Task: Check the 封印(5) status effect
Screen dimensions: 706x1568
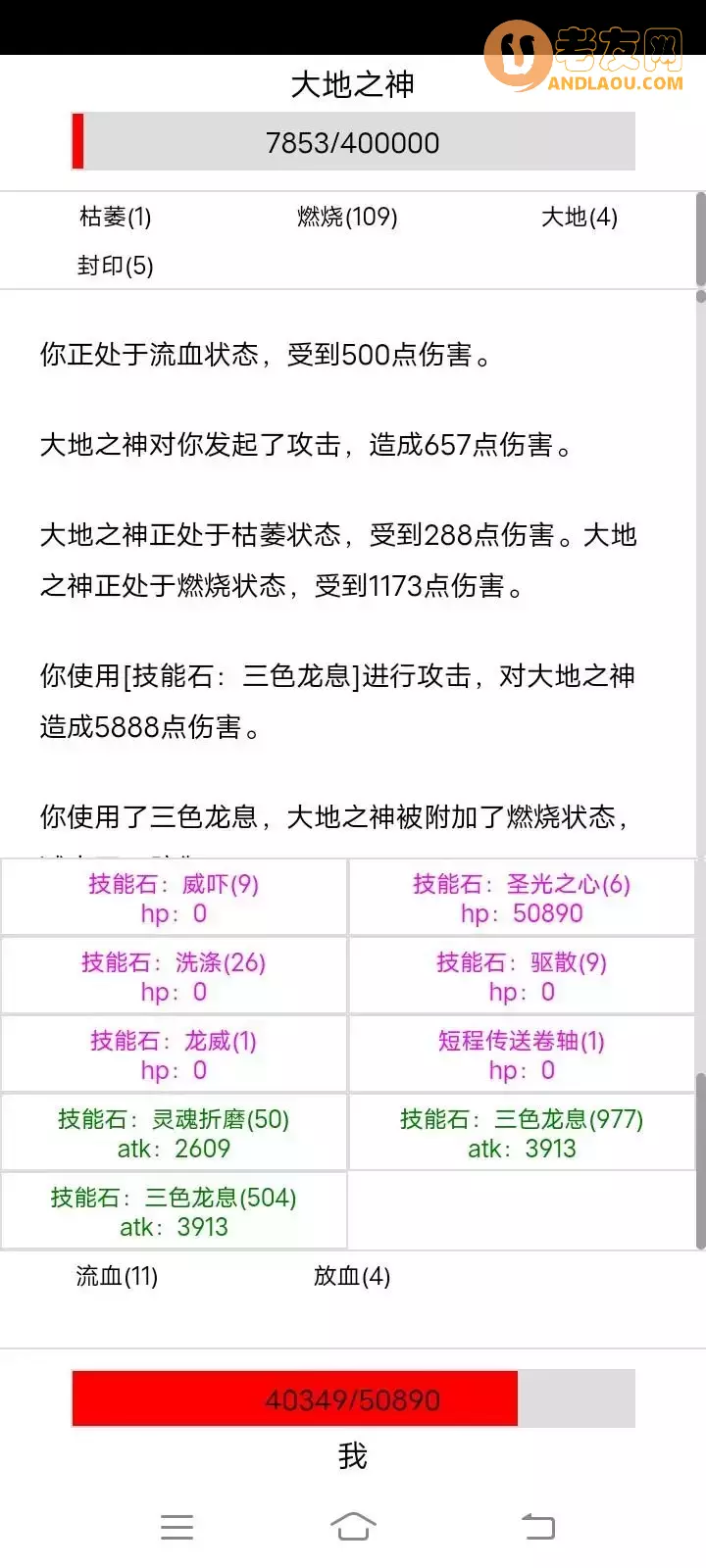Action: 117,265
